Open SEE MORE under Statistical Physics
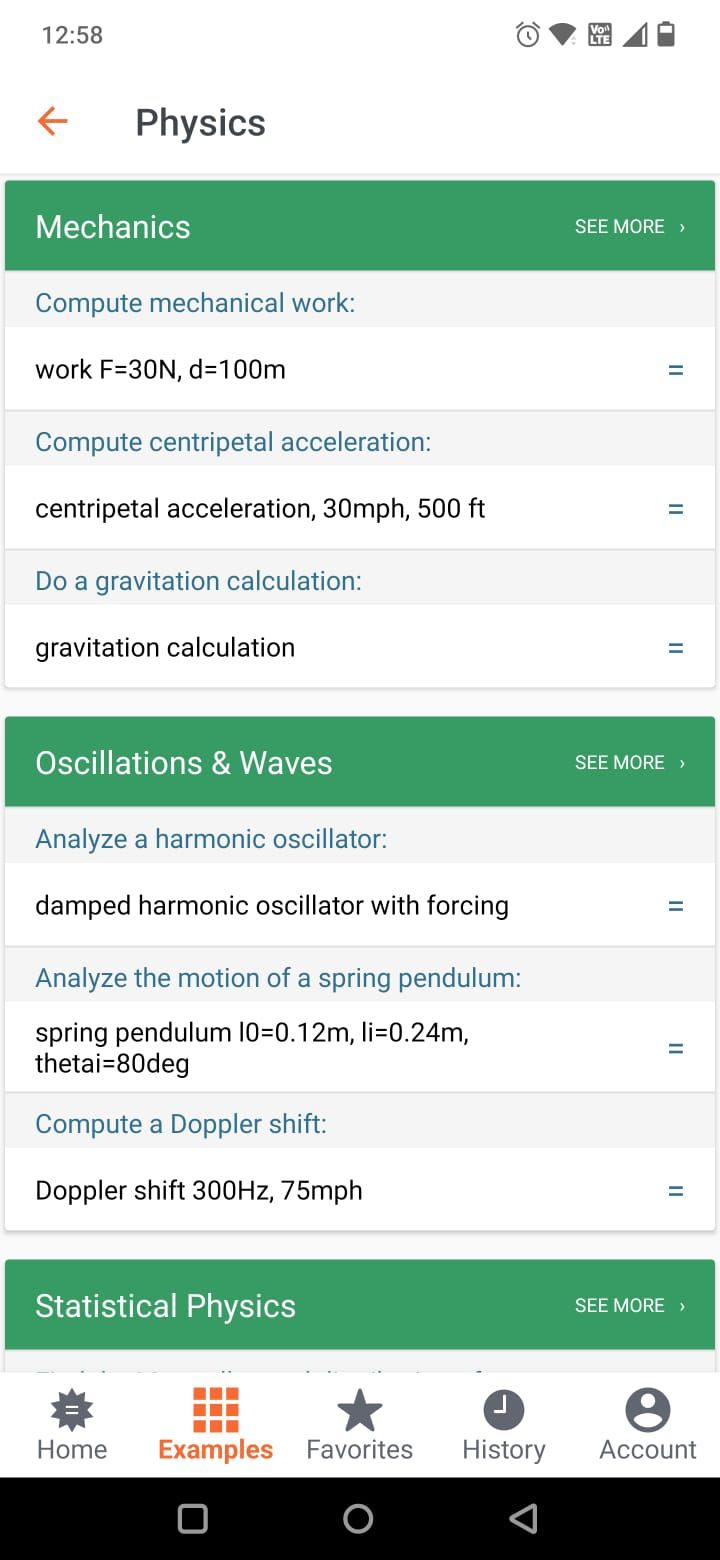The image size is (720, 1560). [x=630, y=1304]
